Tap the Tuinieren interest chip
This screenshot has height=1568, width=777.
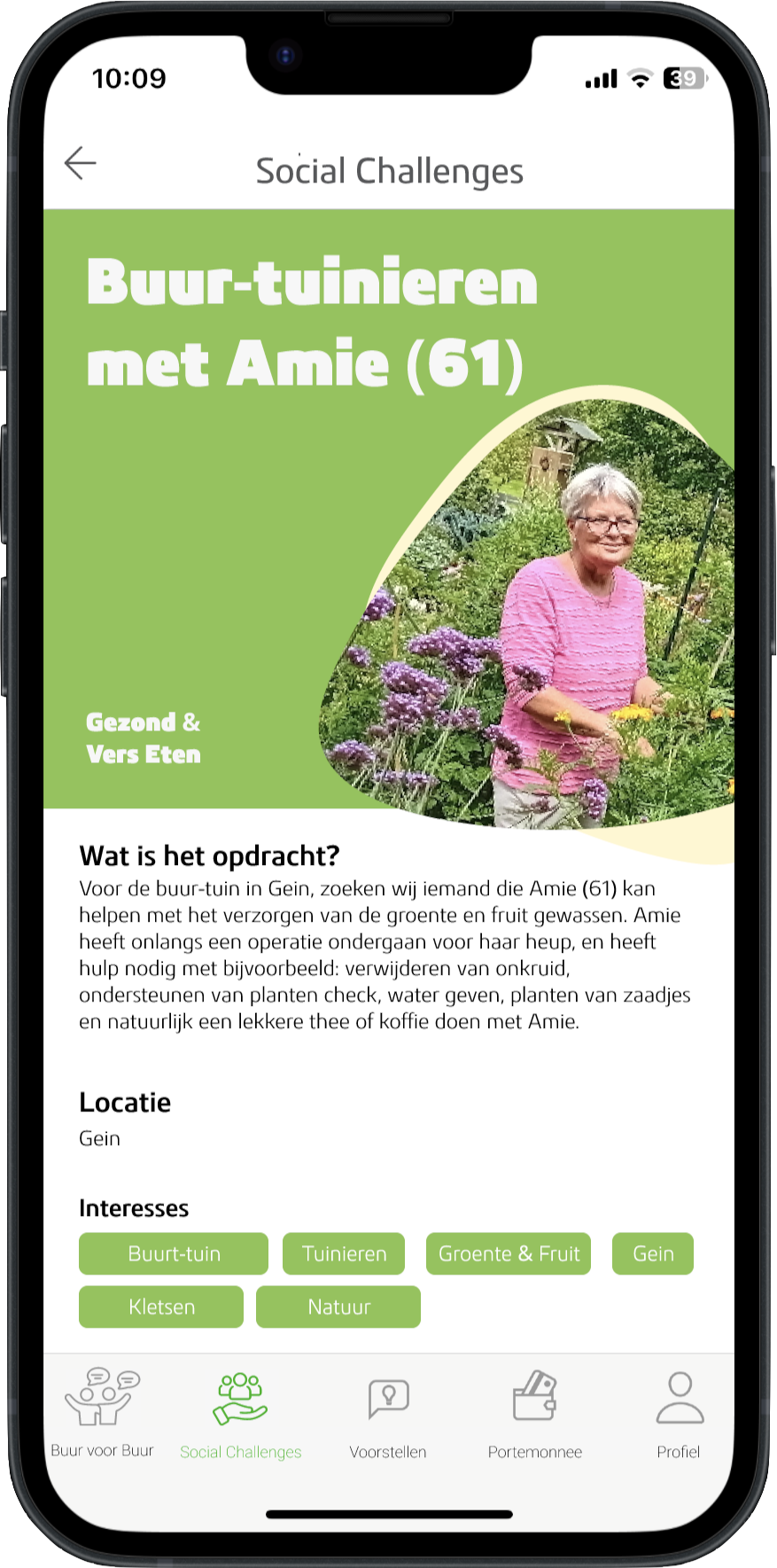coord(344,1253)
